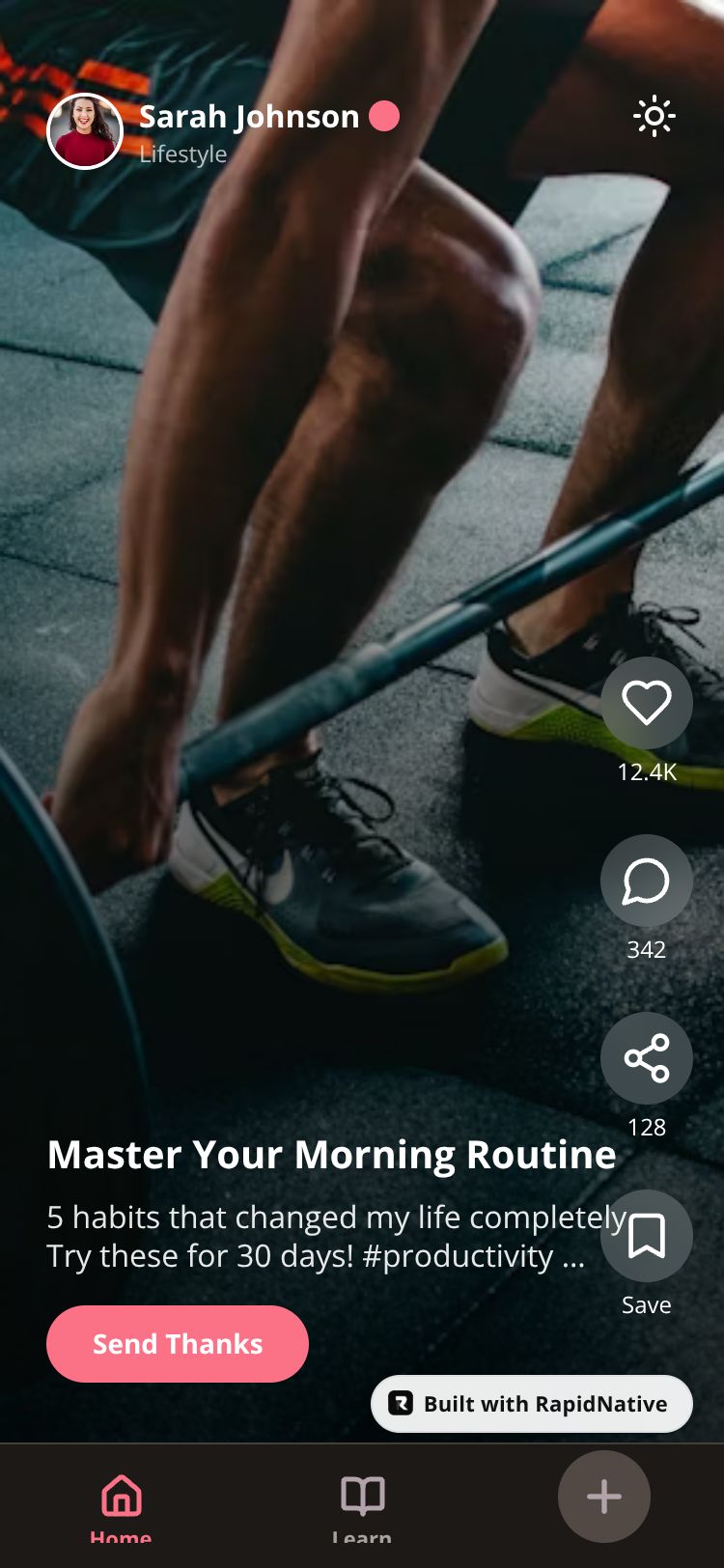The image size is (724, 1568).
Task: Share this video
Action: (646, 1058)
